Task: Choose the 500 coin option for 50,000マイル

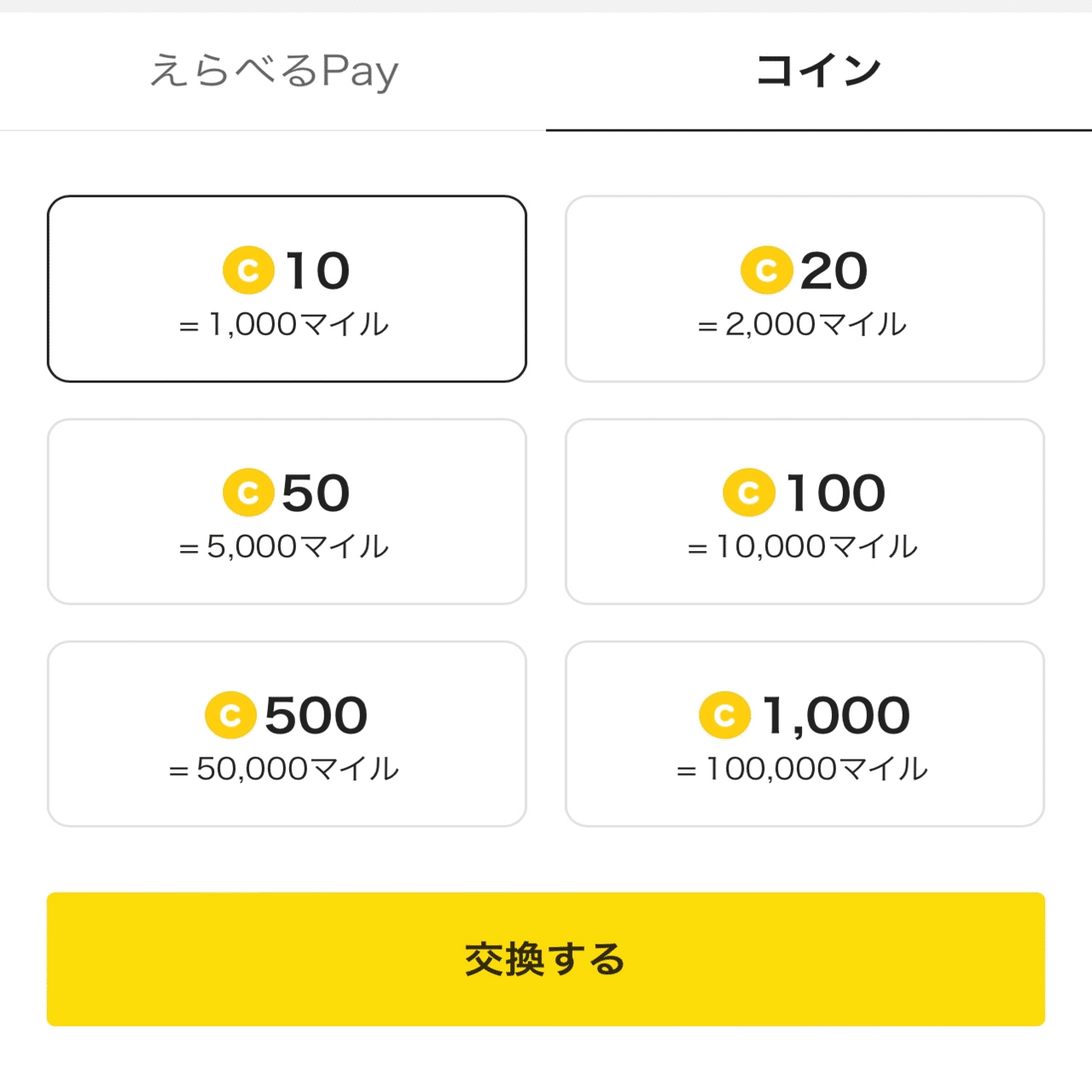Action: tap(287, 734)
